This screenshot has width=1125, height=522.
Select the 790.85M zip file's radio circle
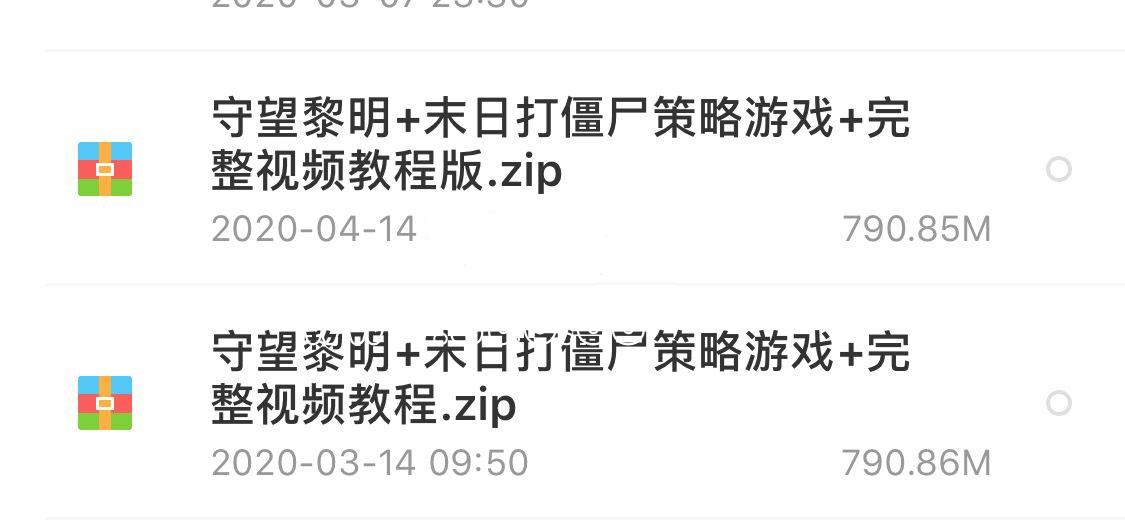tap(1058, 169)
